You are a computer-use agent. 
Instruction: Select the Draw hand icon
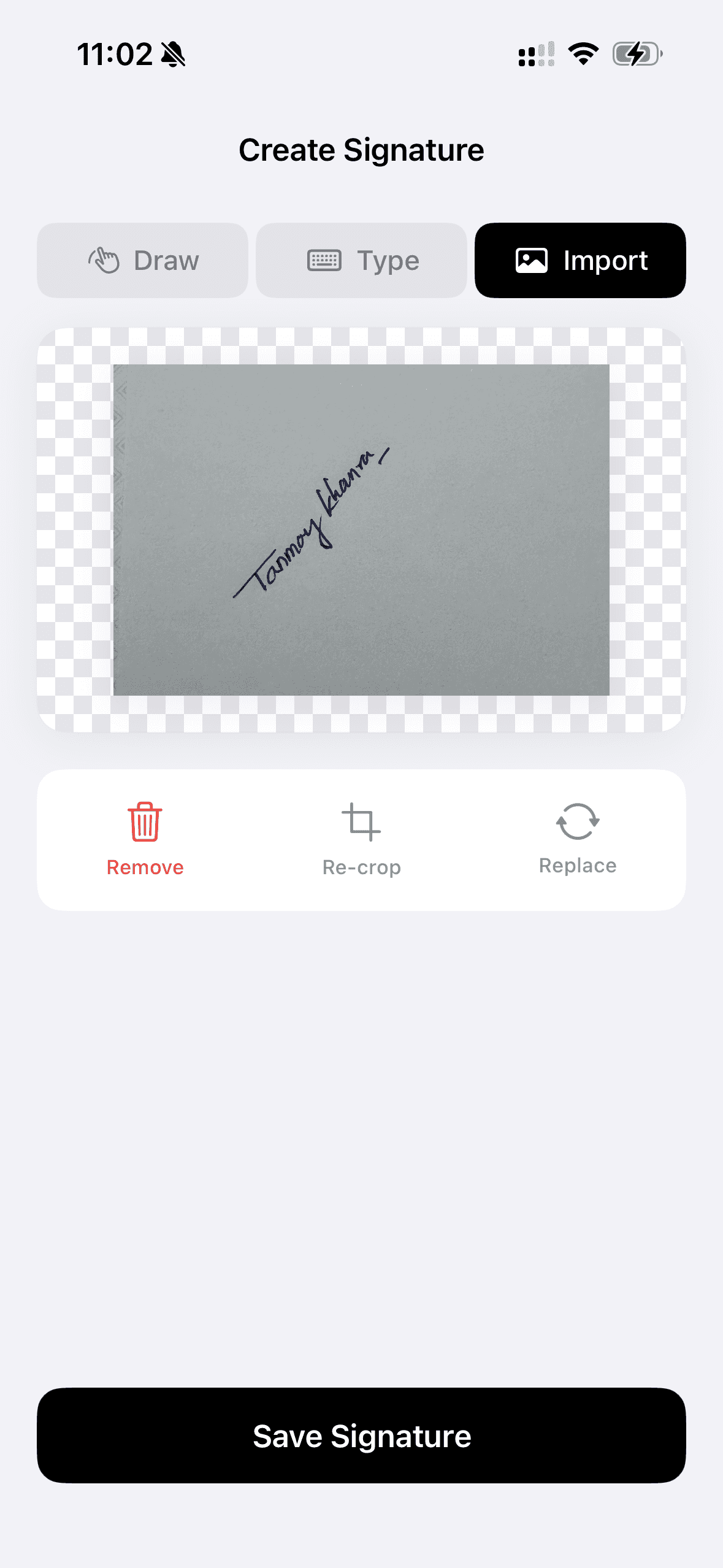coord(104,259)
